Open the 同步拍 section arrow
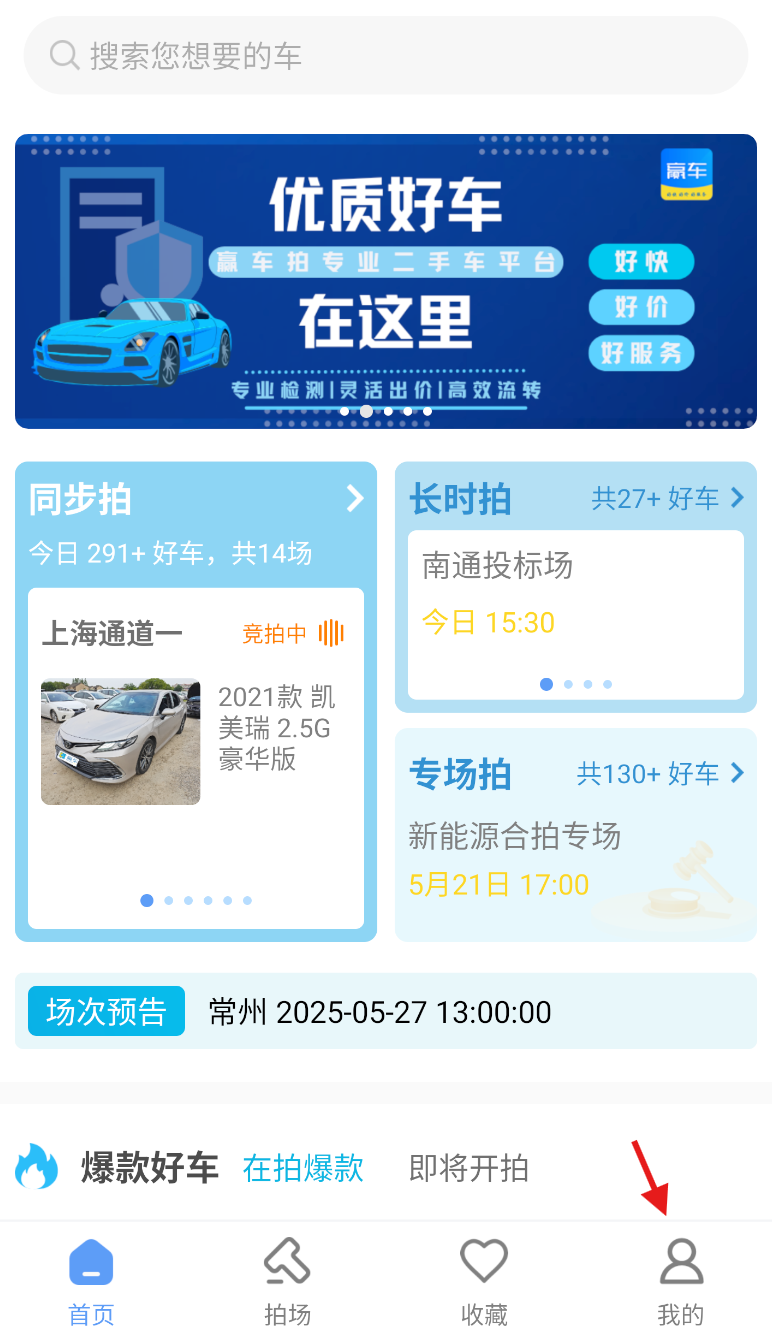772x1332 pixels. tap(354, 498)
